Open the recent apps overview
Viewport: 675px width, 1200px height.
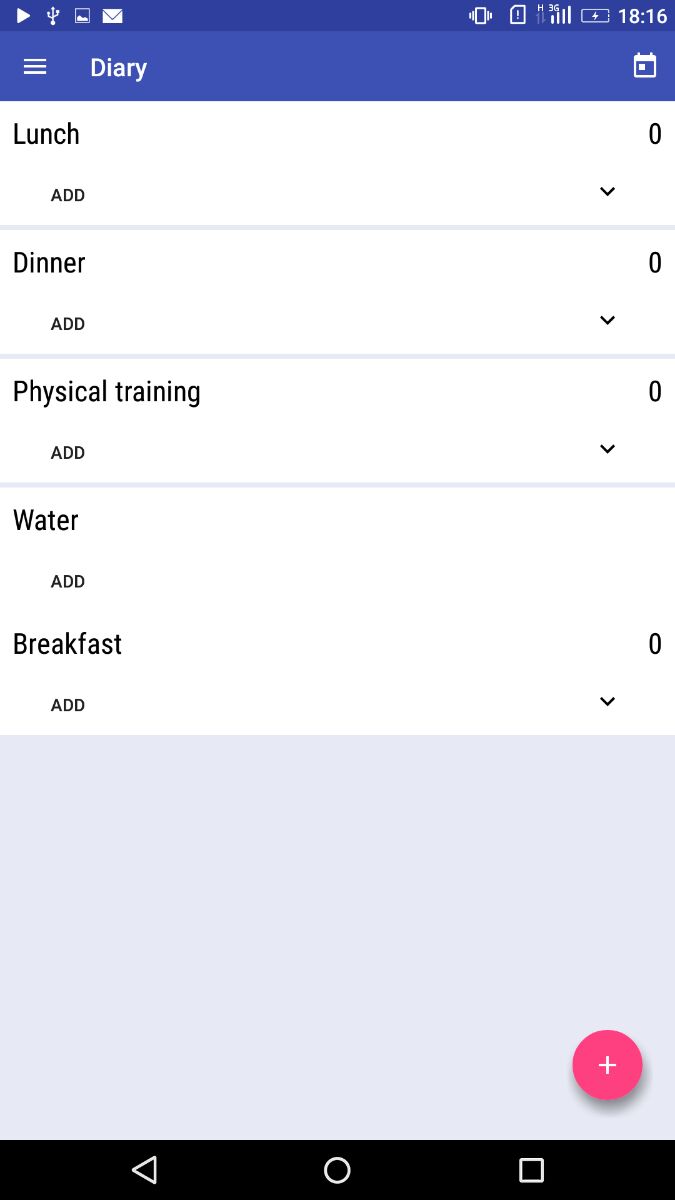tap(531, 1170)
